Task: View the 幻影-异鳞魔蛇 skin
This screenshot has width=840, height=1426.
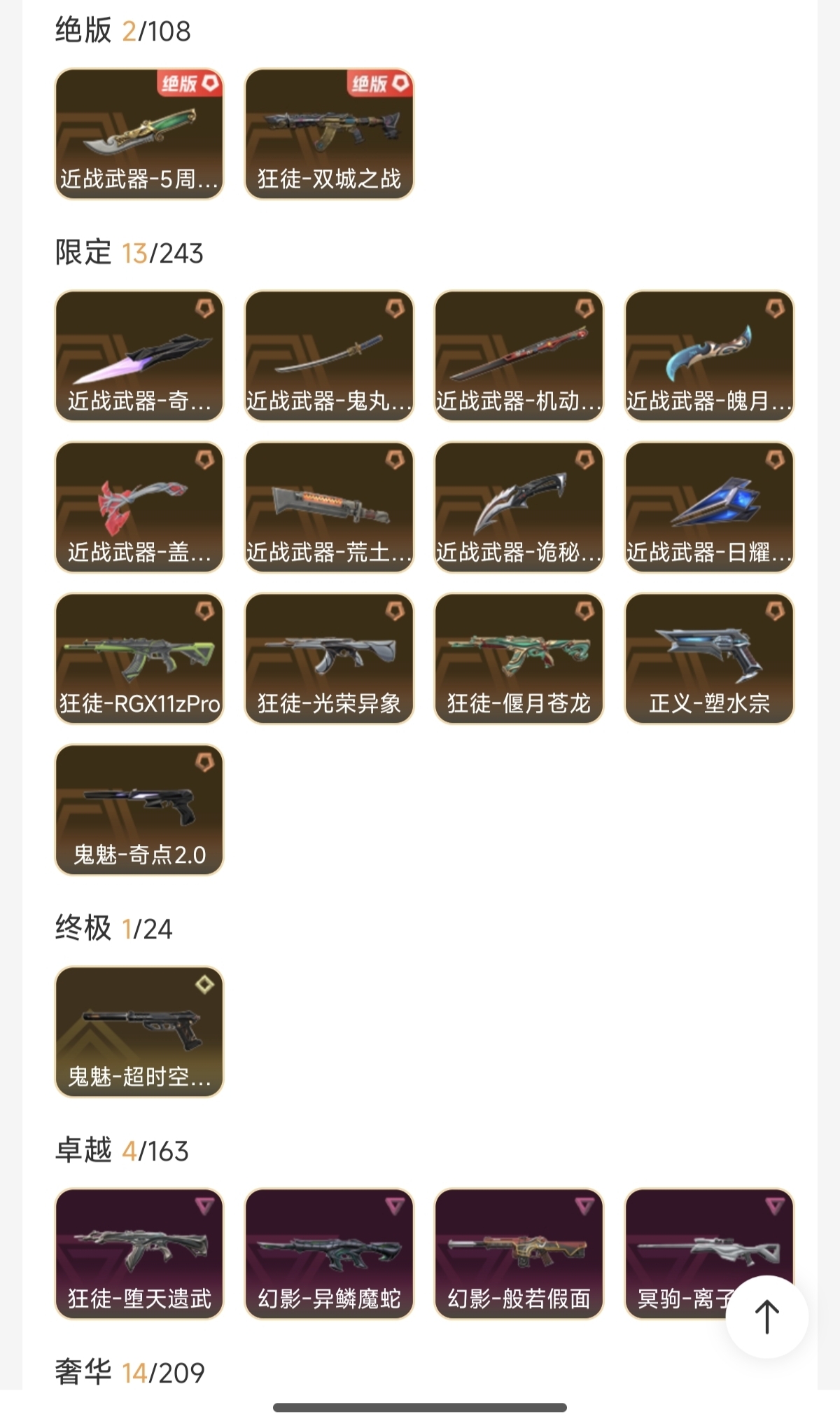Action: click(329, 1254)
